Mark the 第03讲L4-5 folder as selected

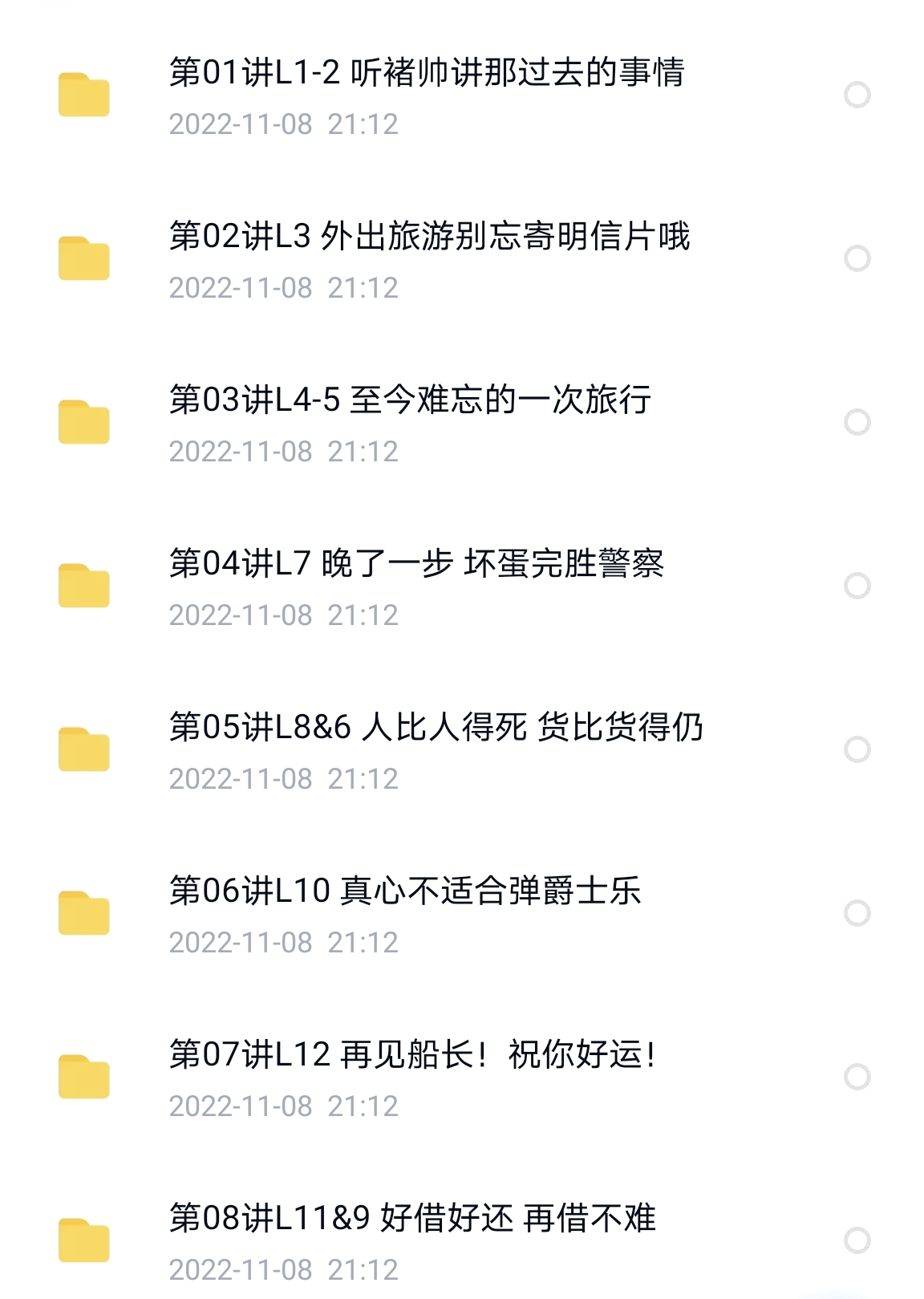point(857,422)
